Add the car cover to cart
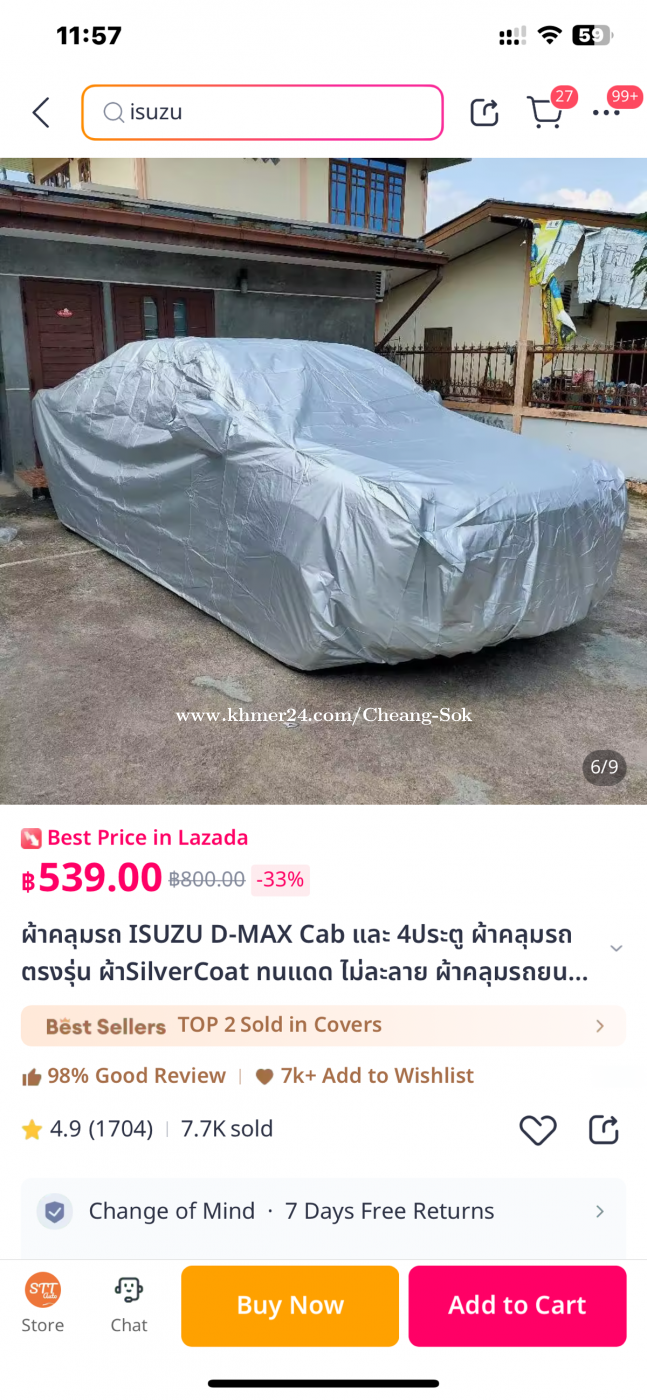Image resolution: width=647 pixels, height=1400 pixels. (517, 1305)
